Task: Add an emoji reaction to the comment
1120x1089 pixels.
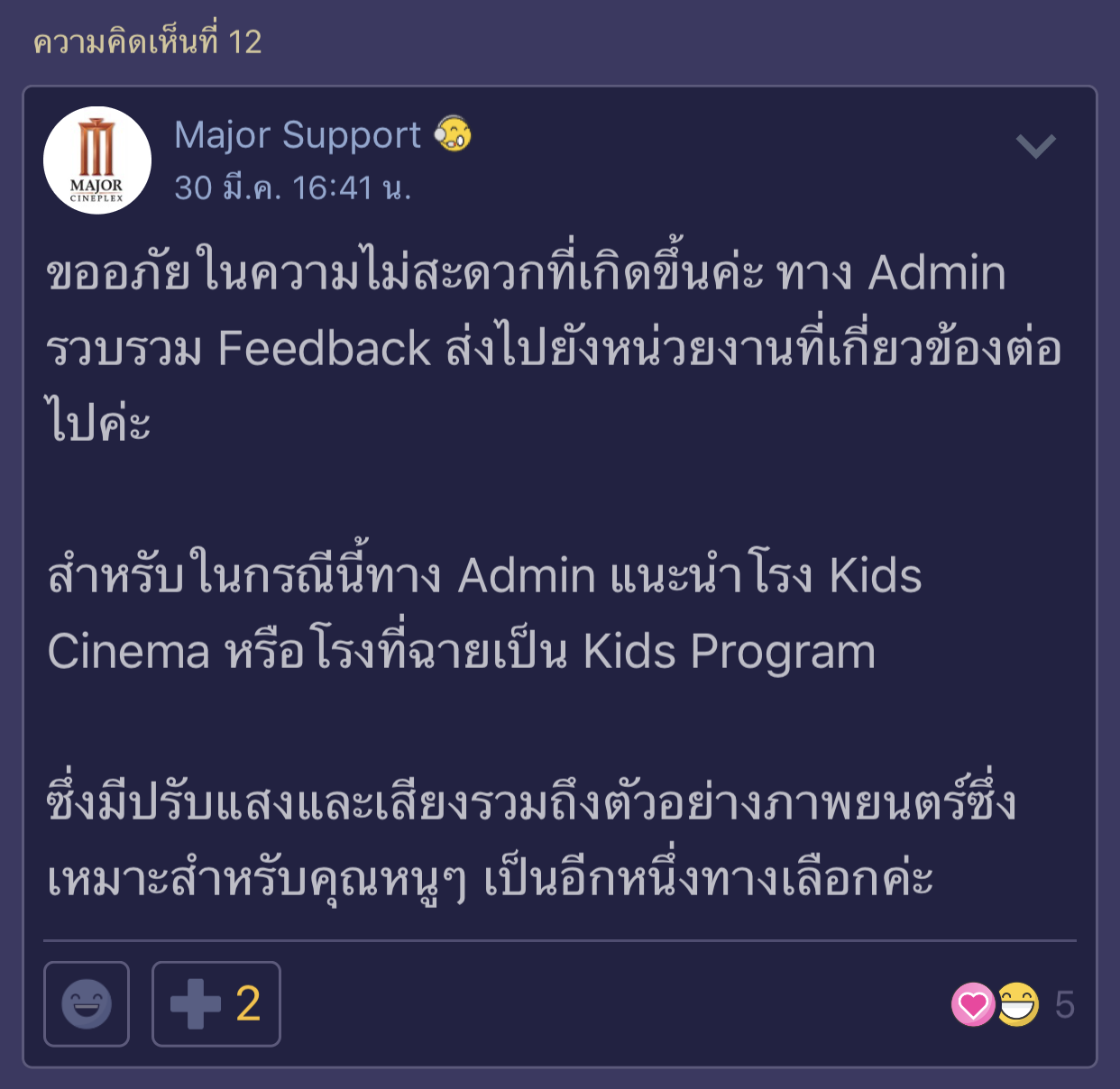Action: [x=87, y=1004]
